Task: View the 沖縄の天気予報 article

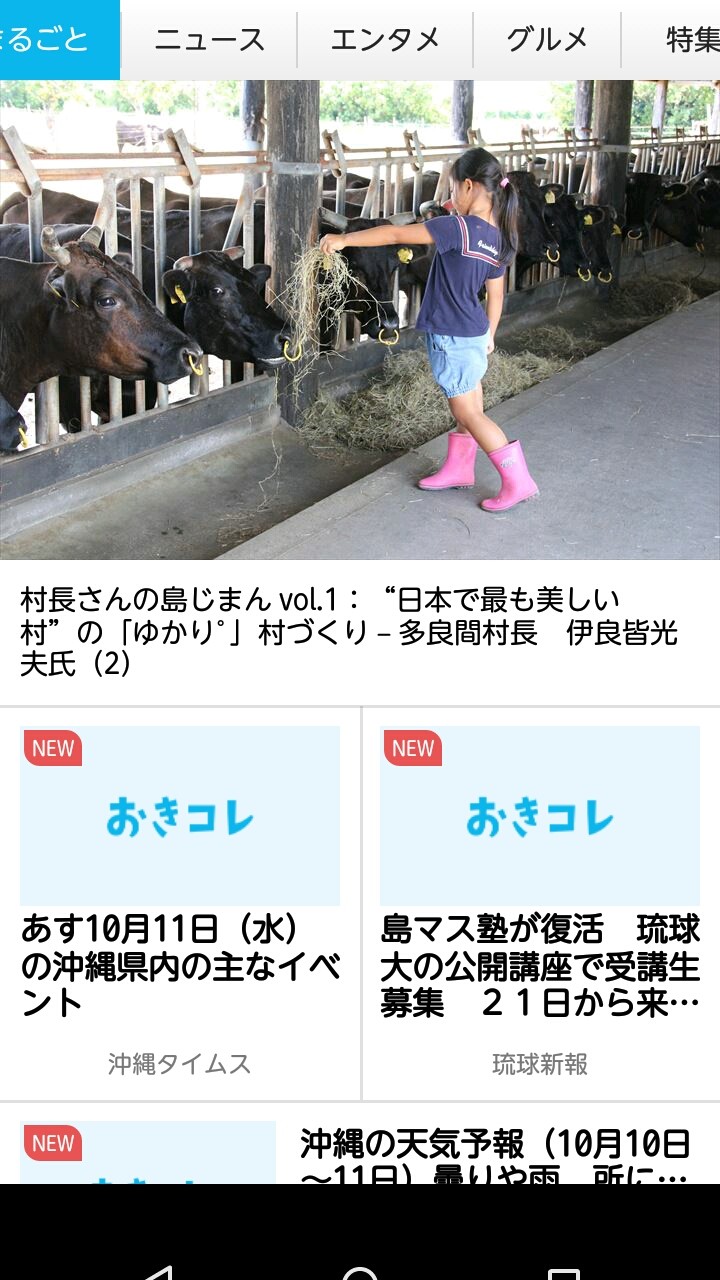Action: pos(495,1155)
